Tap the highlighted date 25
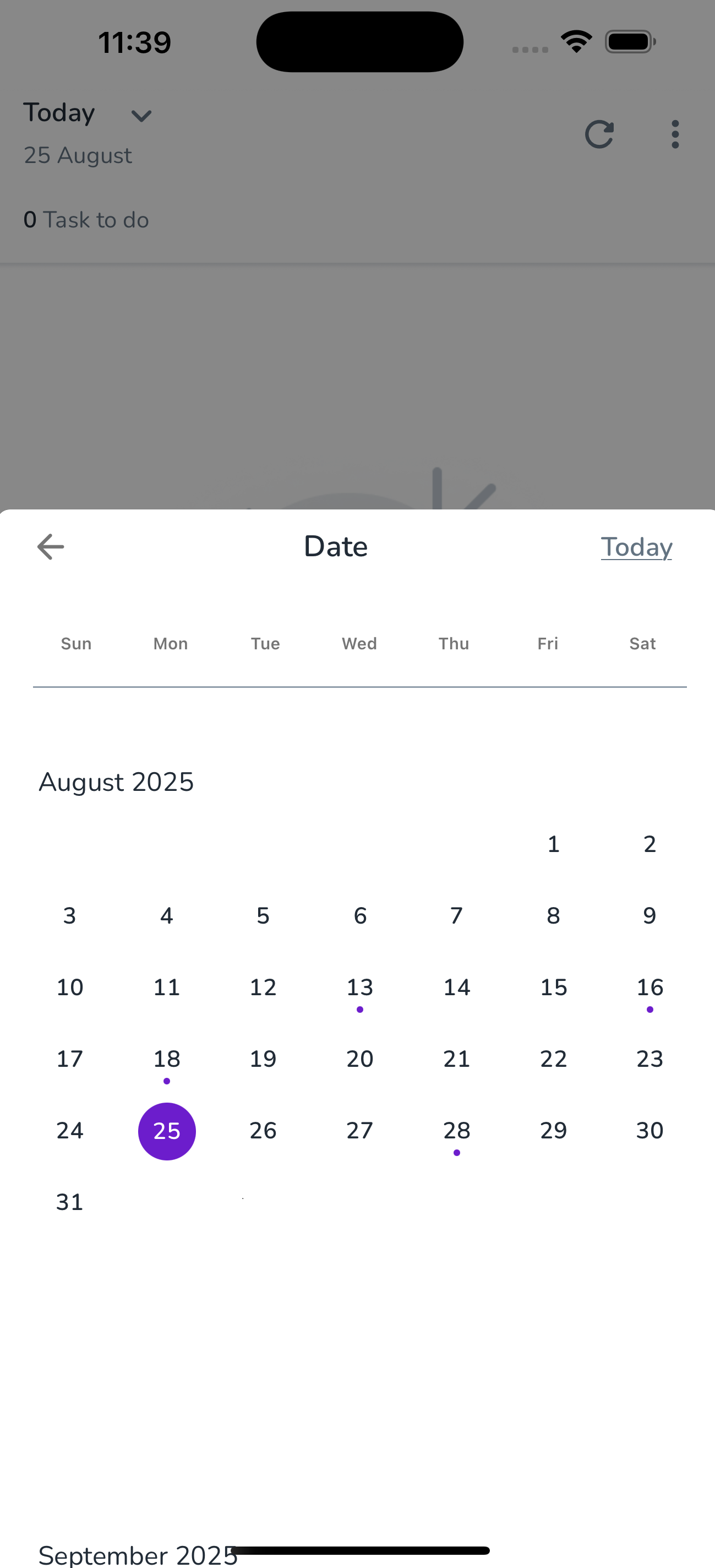Viewport: 715px width, 1568px height. point(167,1131)
